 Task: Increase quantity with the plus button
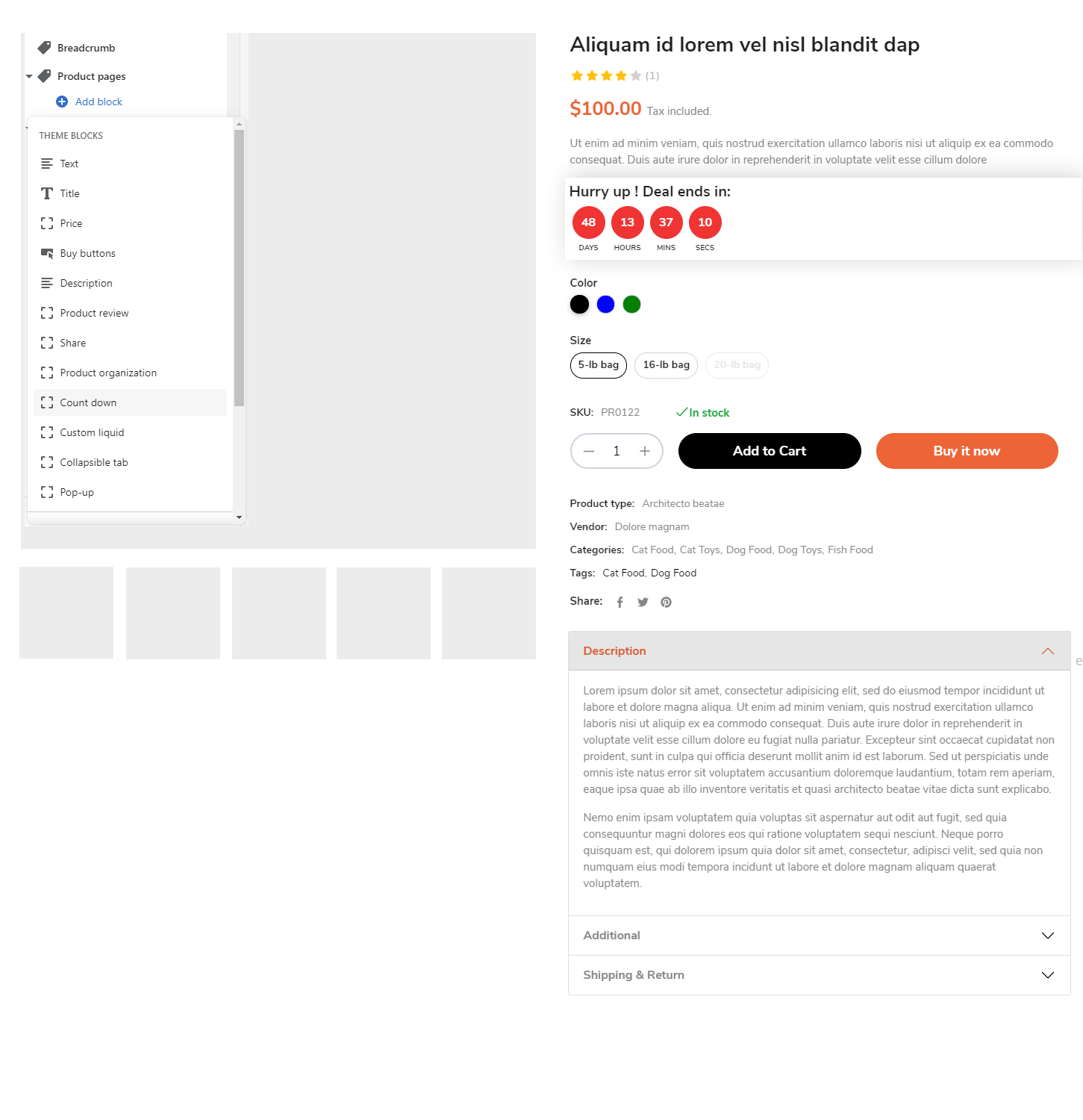(x=645, y=451)
